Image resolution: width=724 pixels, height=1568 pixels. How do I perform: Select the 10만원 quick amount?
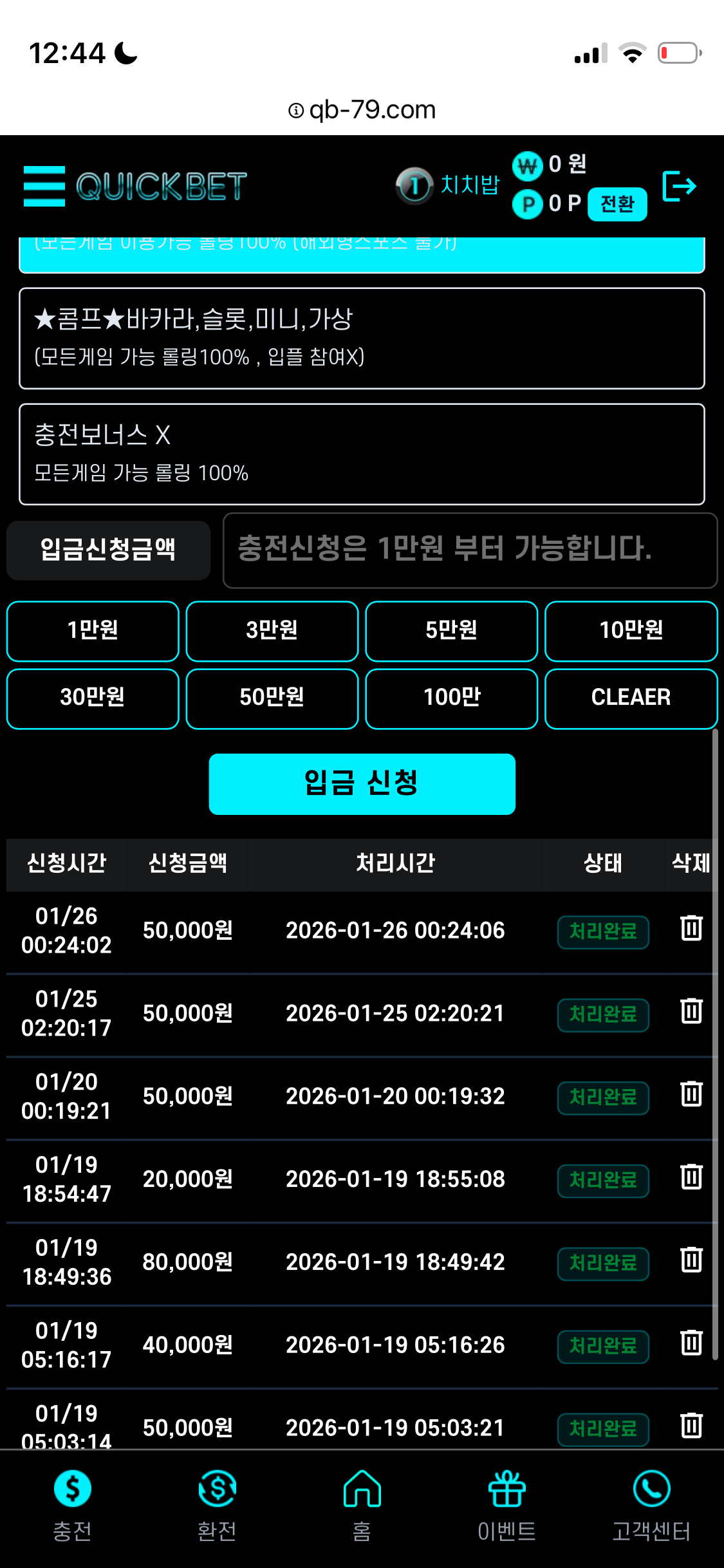(631, 631)
